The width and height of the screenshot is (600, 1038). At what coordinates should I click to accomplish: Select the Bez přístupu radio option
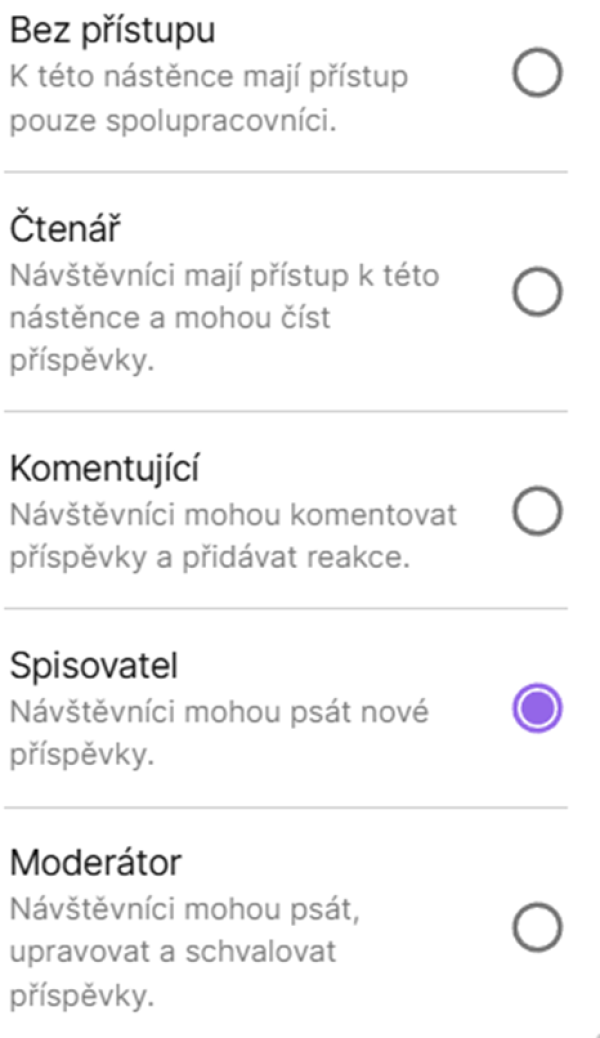[x=537, y=72]
